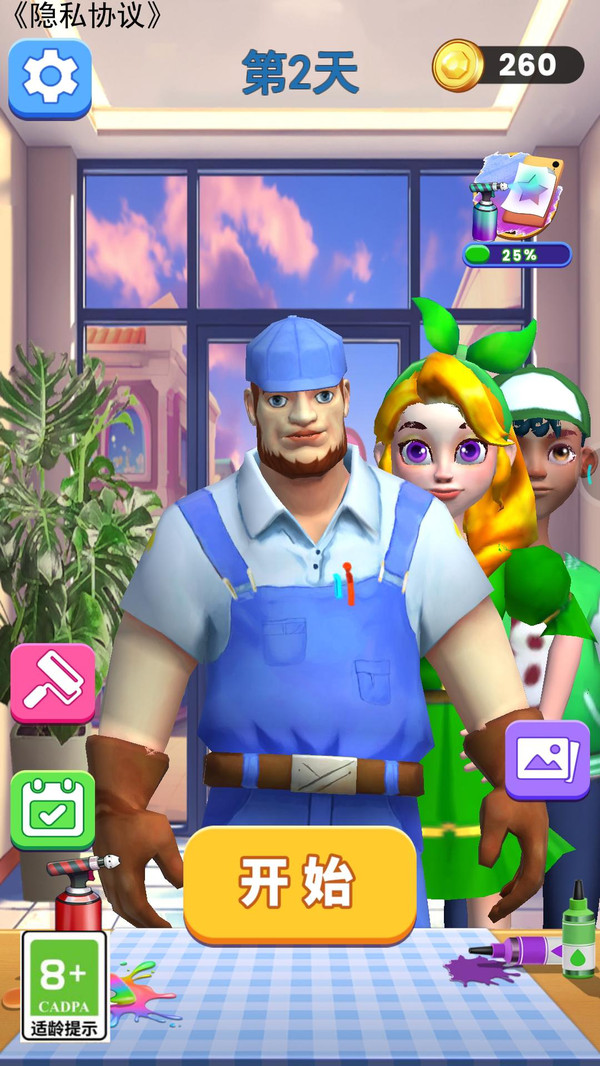Open the purple photo gallery

[x=547, y=760]
